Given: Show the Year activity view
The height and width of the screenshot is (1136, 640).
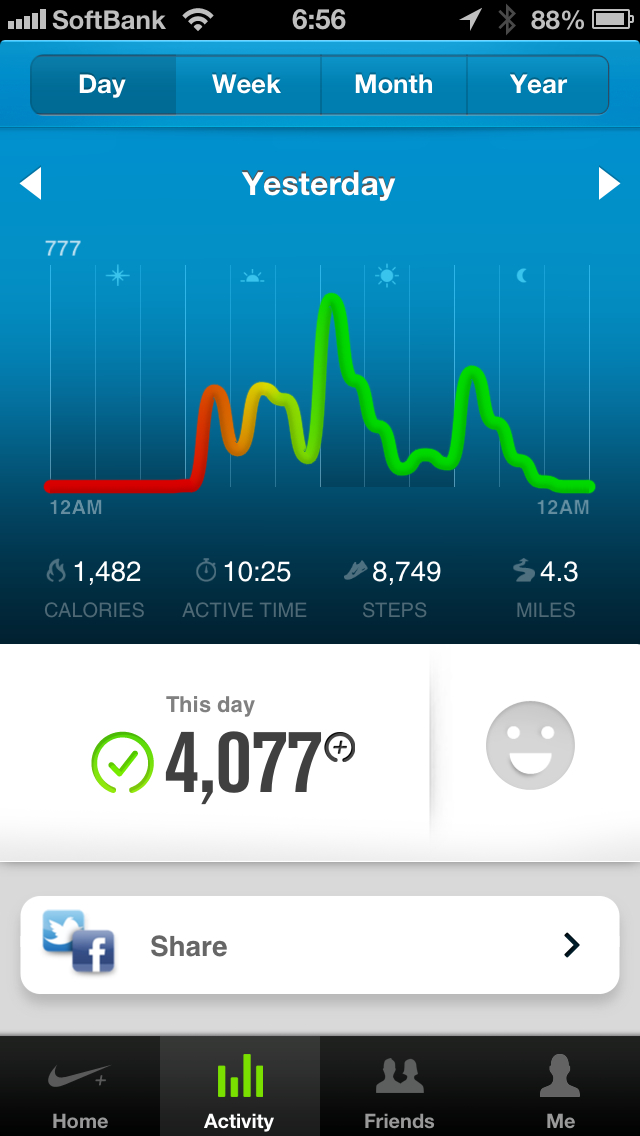Looking at the screenshot, I should [x=538, y=85].
